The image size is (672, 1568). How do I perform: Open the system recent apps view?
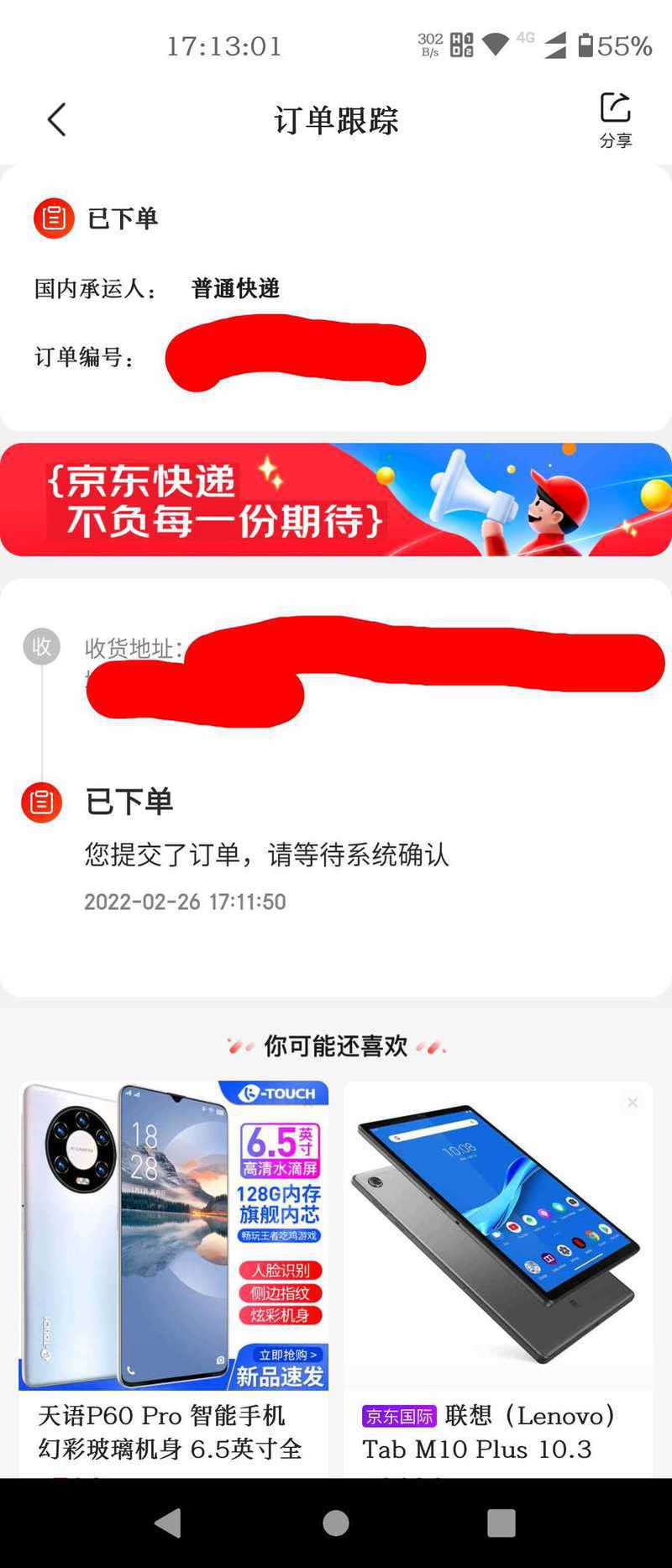point(501,1523)
